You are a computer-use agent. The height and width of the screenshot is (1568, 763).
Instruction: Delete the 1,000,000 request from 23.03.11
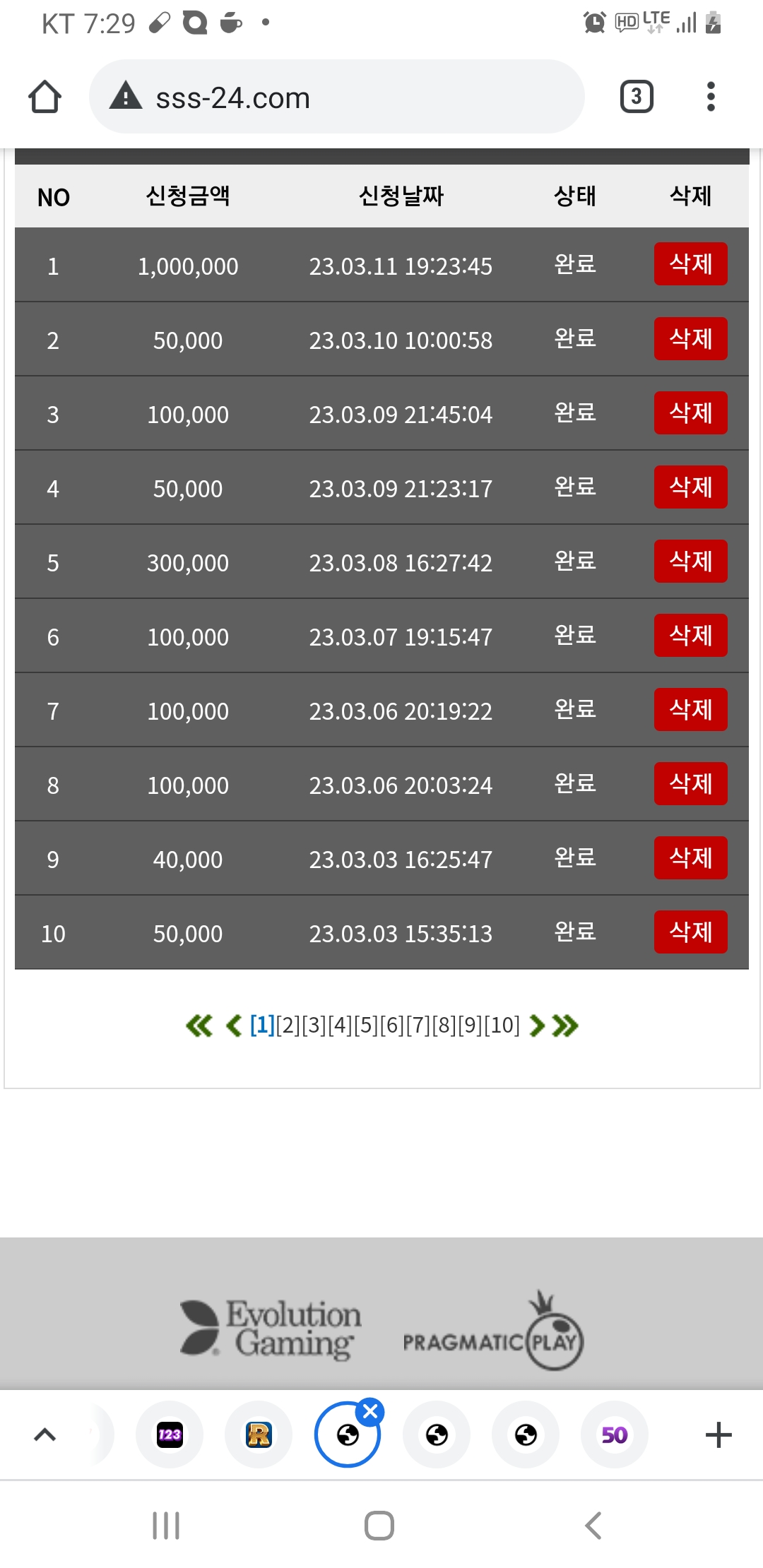click(690, 264)
